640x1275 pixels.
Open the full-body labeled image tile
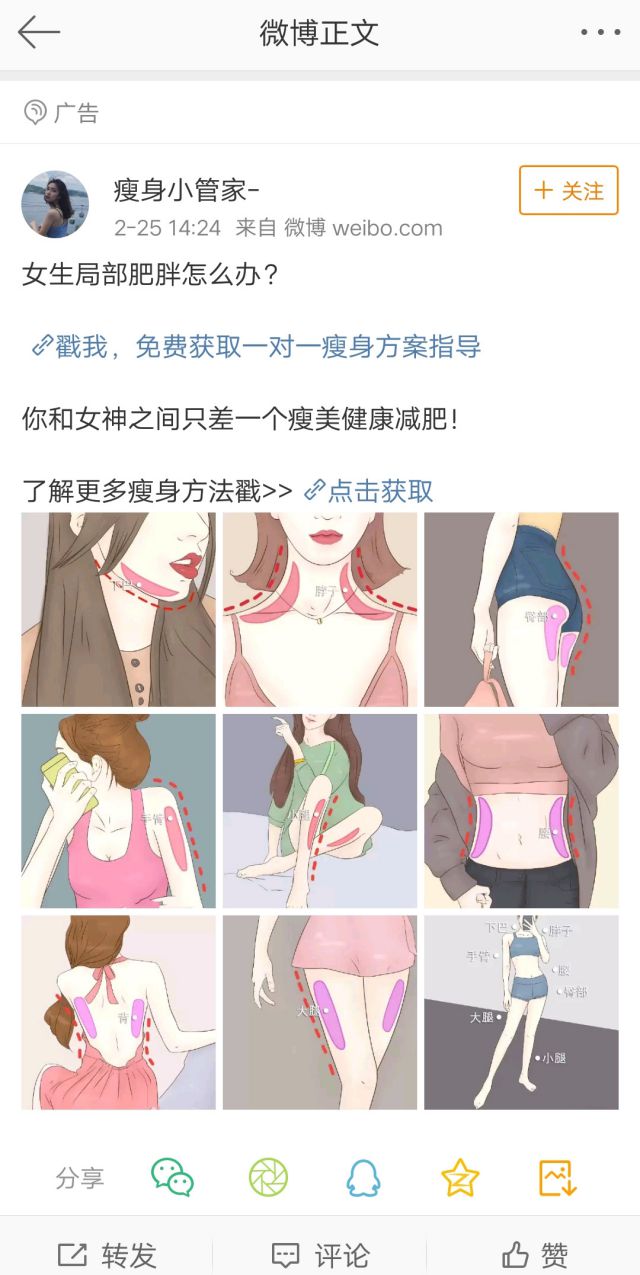tap(521, 1012)
